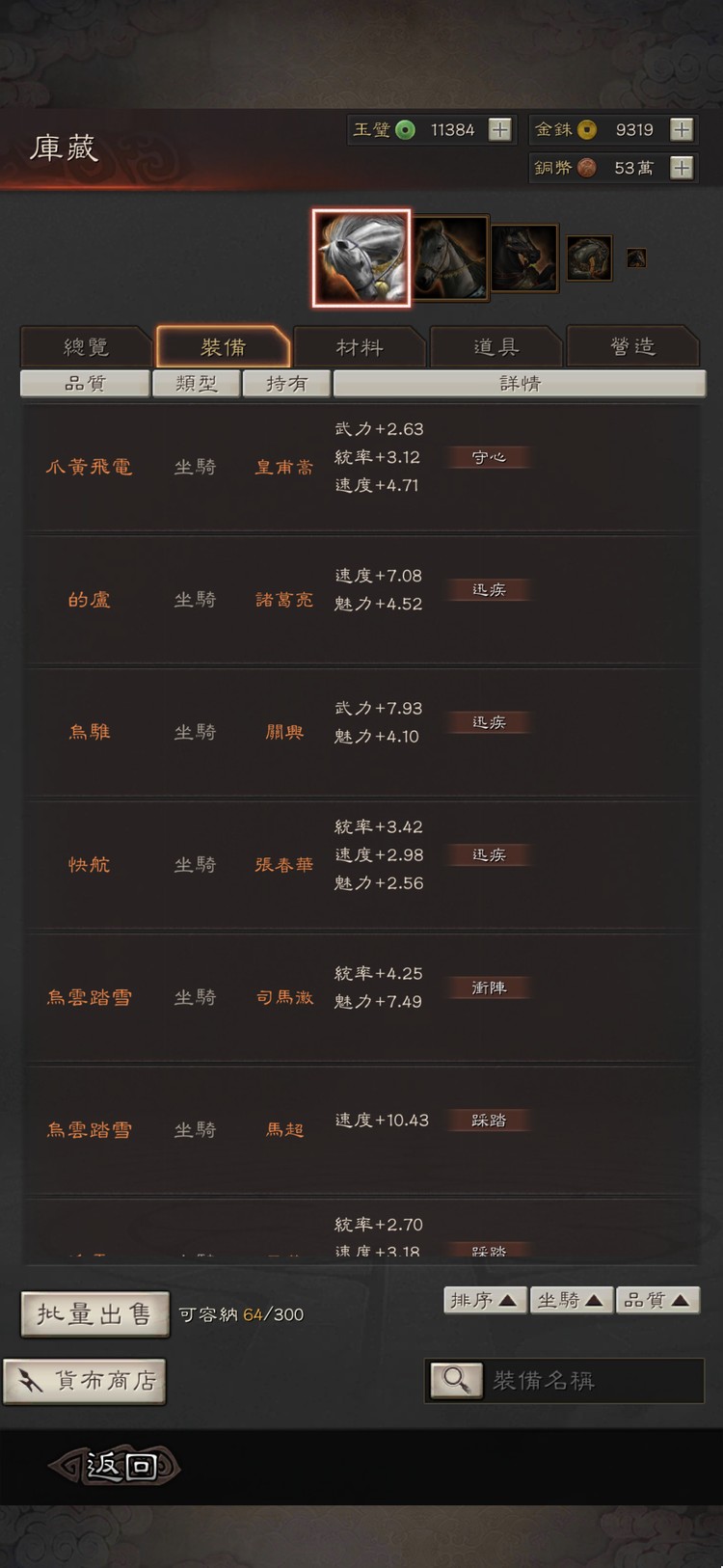Switch to the 材料 tab
Viewport: 723px width, 1568px height.
click(x=359, y=346)
